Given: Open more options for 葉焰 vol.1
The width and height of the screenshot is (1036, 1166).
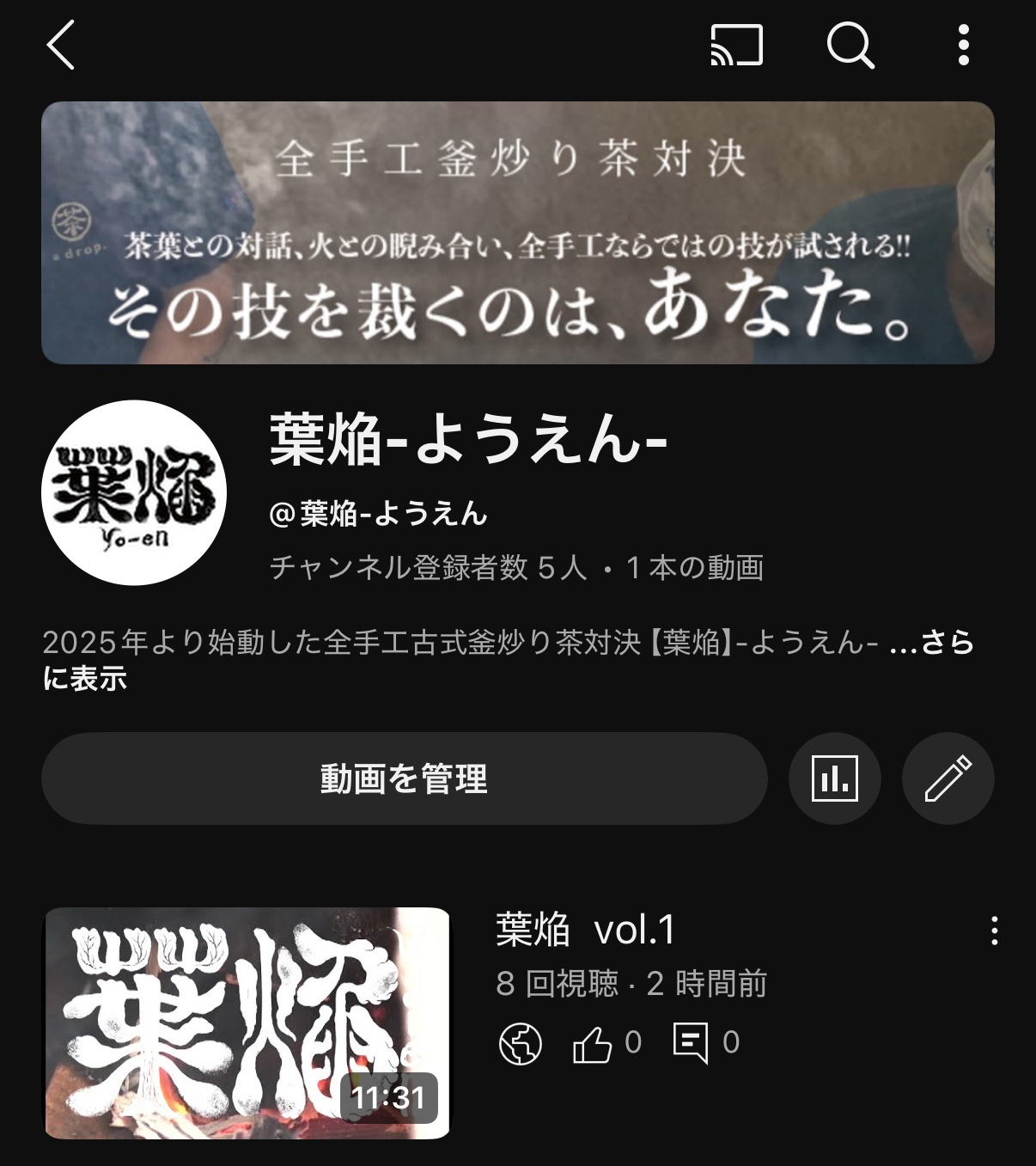Looking at the screenshot, I should coord(994,931).
